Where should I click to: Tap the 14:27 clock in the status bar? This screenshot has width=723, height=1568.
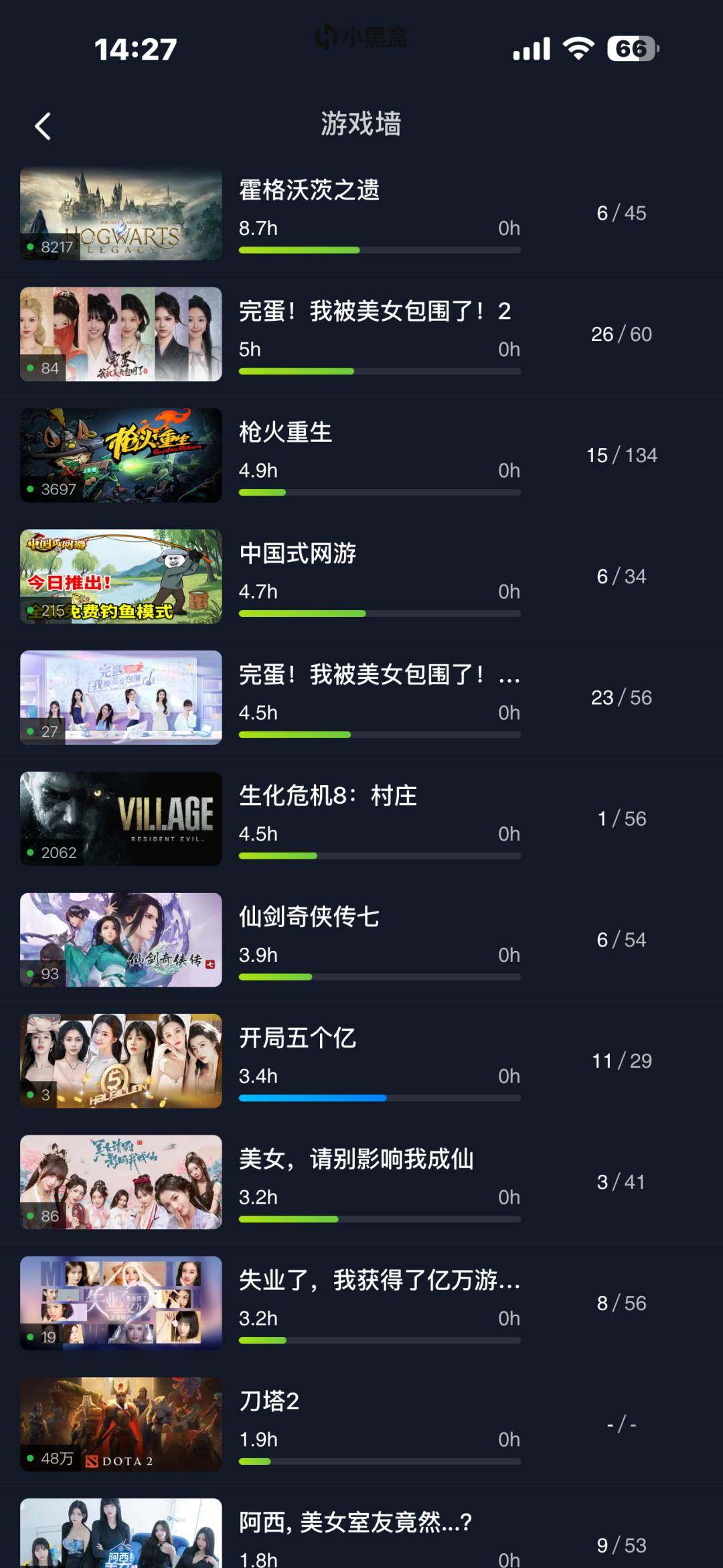tap(135, 49)
